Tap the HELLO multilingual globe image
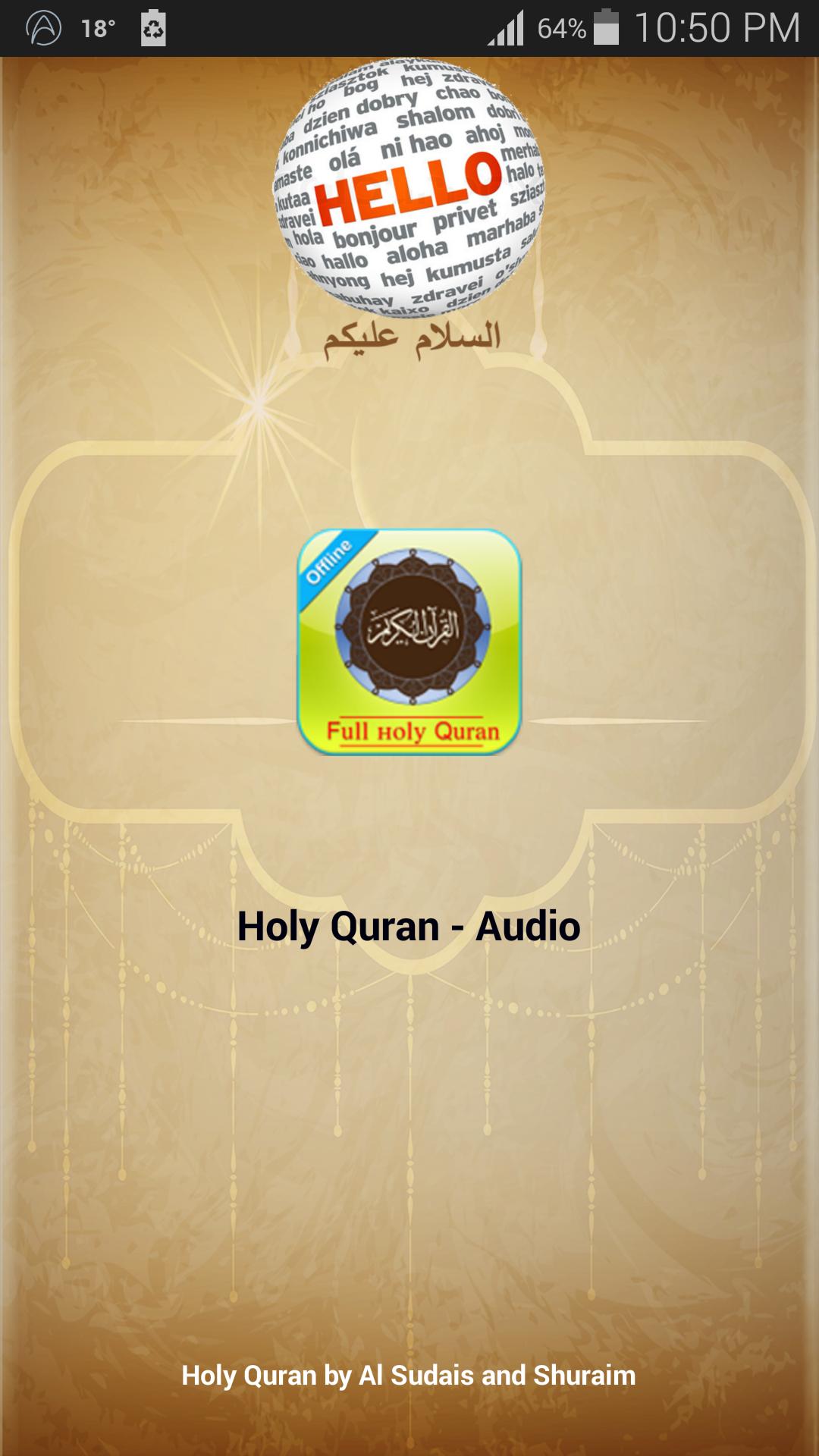This screenshot has height=1456, width=819. point(413,190)
